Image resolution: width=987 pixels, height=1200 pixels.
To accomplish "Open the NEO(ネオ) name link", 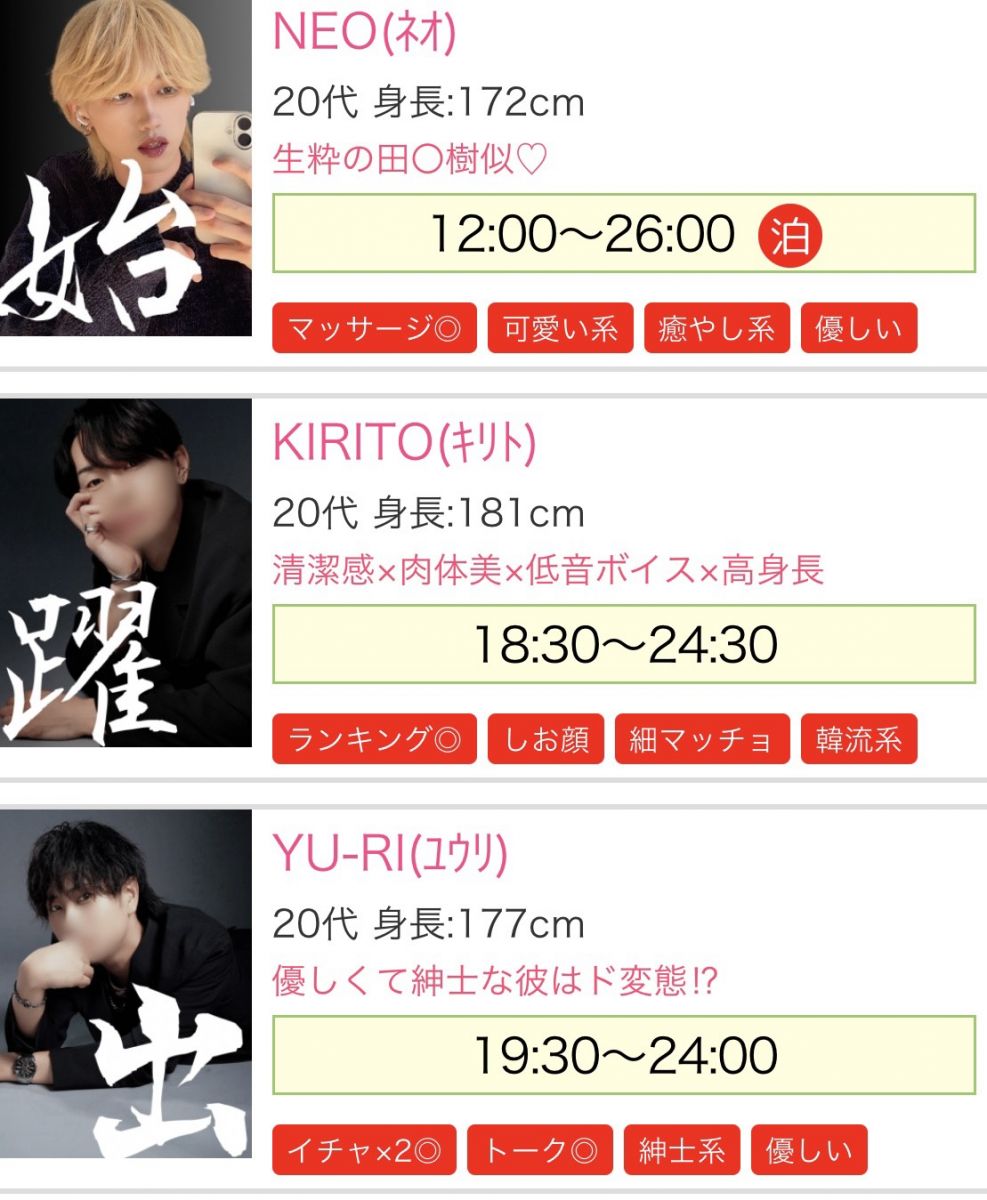I will [x=364, y=34].
